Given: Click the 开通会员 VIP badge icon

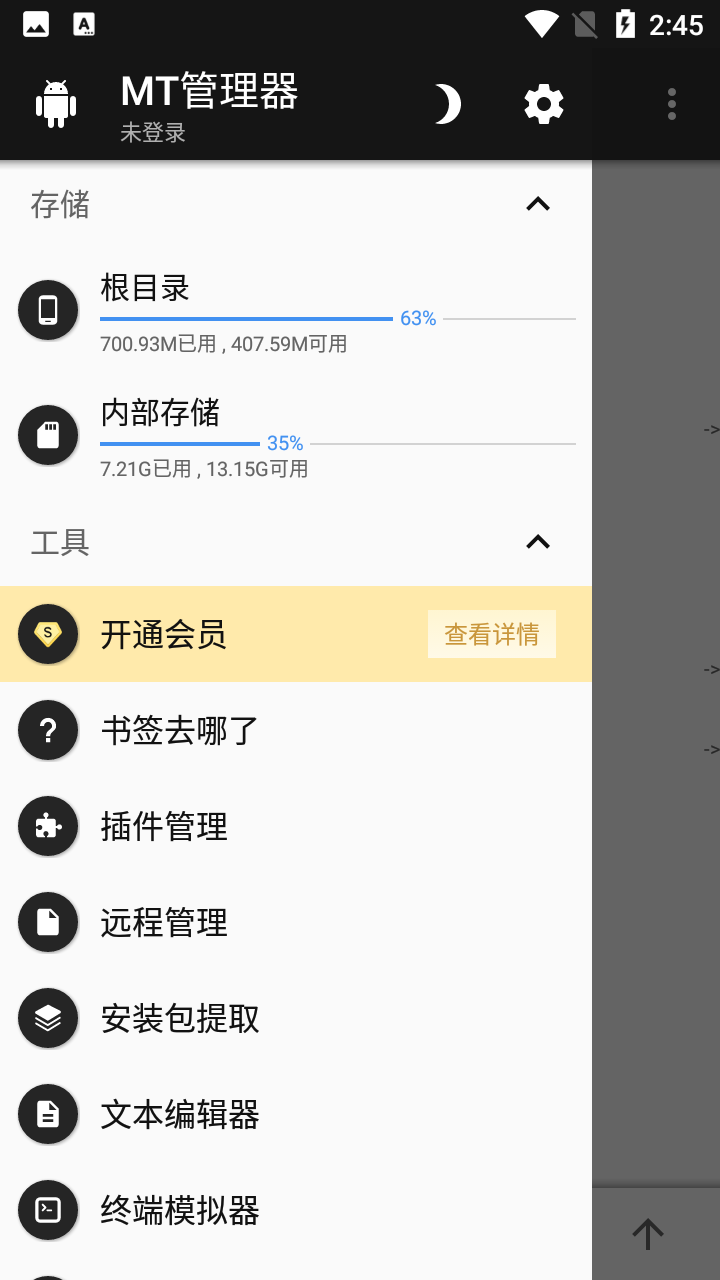Looking at the screenshot, I should point(48,634).
